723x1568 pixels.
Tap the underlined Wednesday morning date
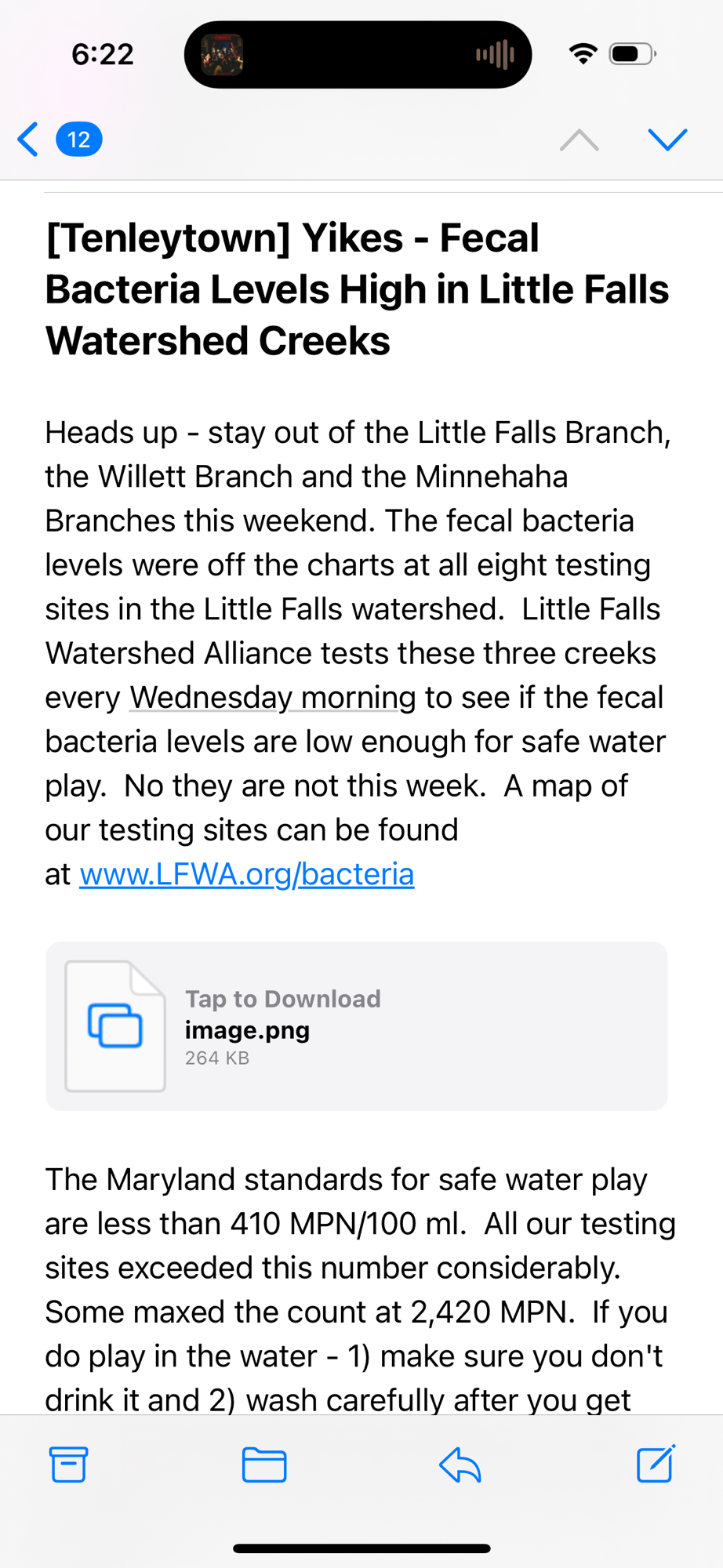272,697
